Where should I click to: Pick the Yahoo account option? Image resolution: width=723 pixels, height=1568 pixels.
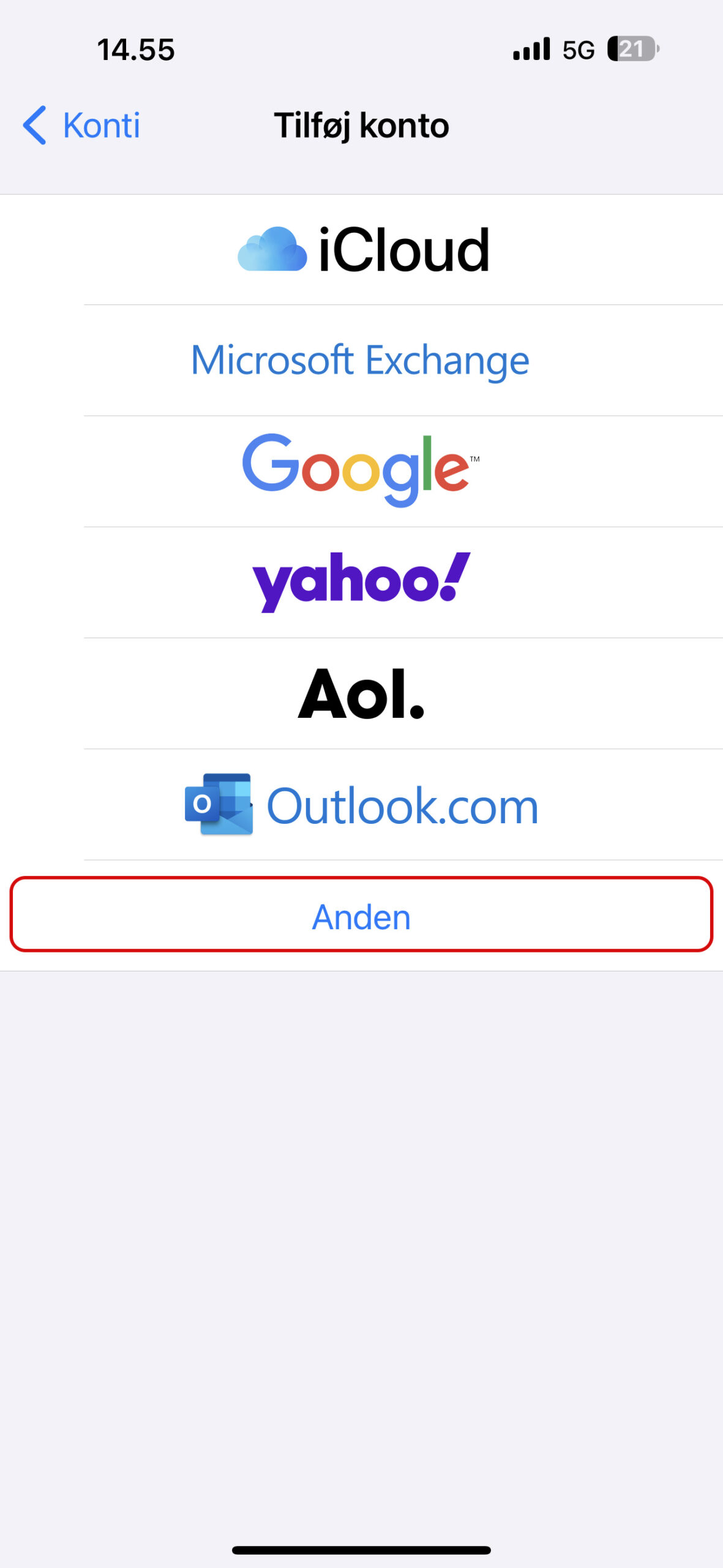coord(361,582)
